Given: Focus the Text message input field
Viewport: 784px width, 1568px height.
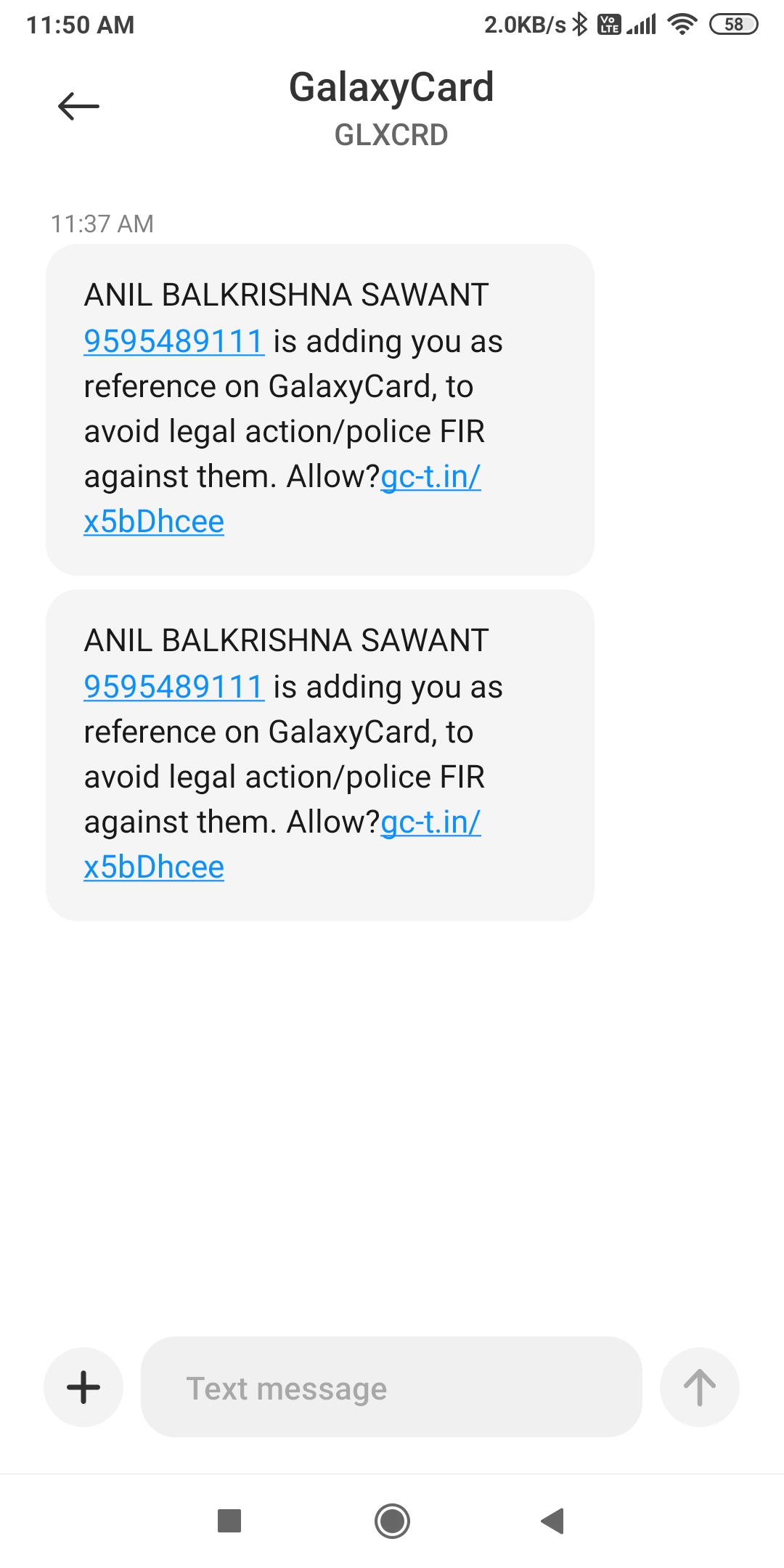Looking at the screenshot, I should pyautogui.click(x=391, y=1387).
